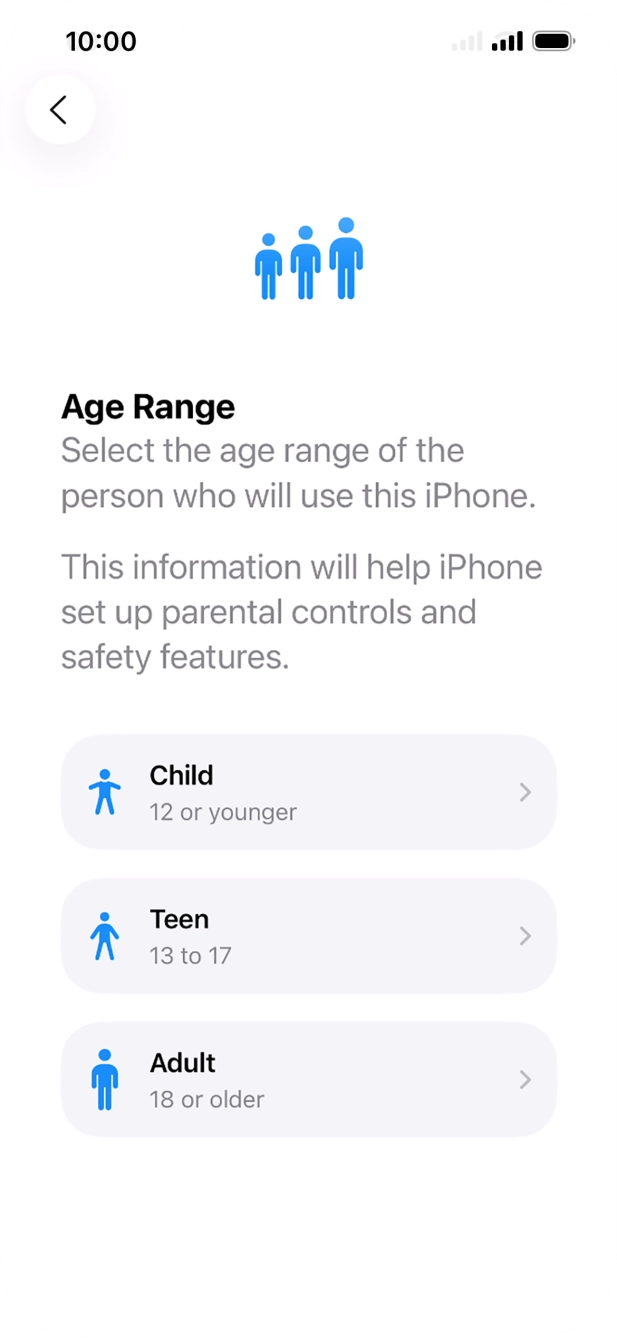This screenshot has height=1338, width=617.
Task: Go back with the back arrow
Action: (x=60, y=110)
